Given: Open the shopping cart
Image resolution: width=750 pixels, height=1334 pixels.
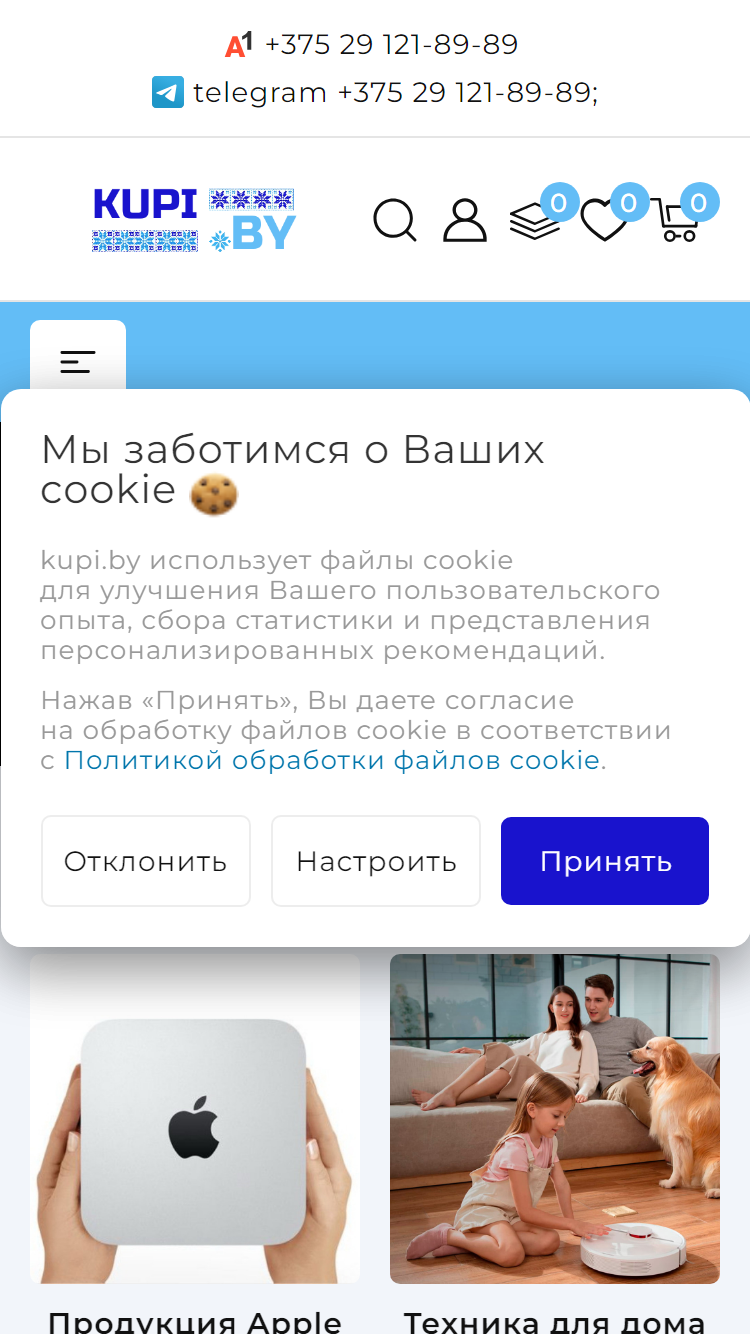Looking at the screenshot, I should click(x=678, y=220).
